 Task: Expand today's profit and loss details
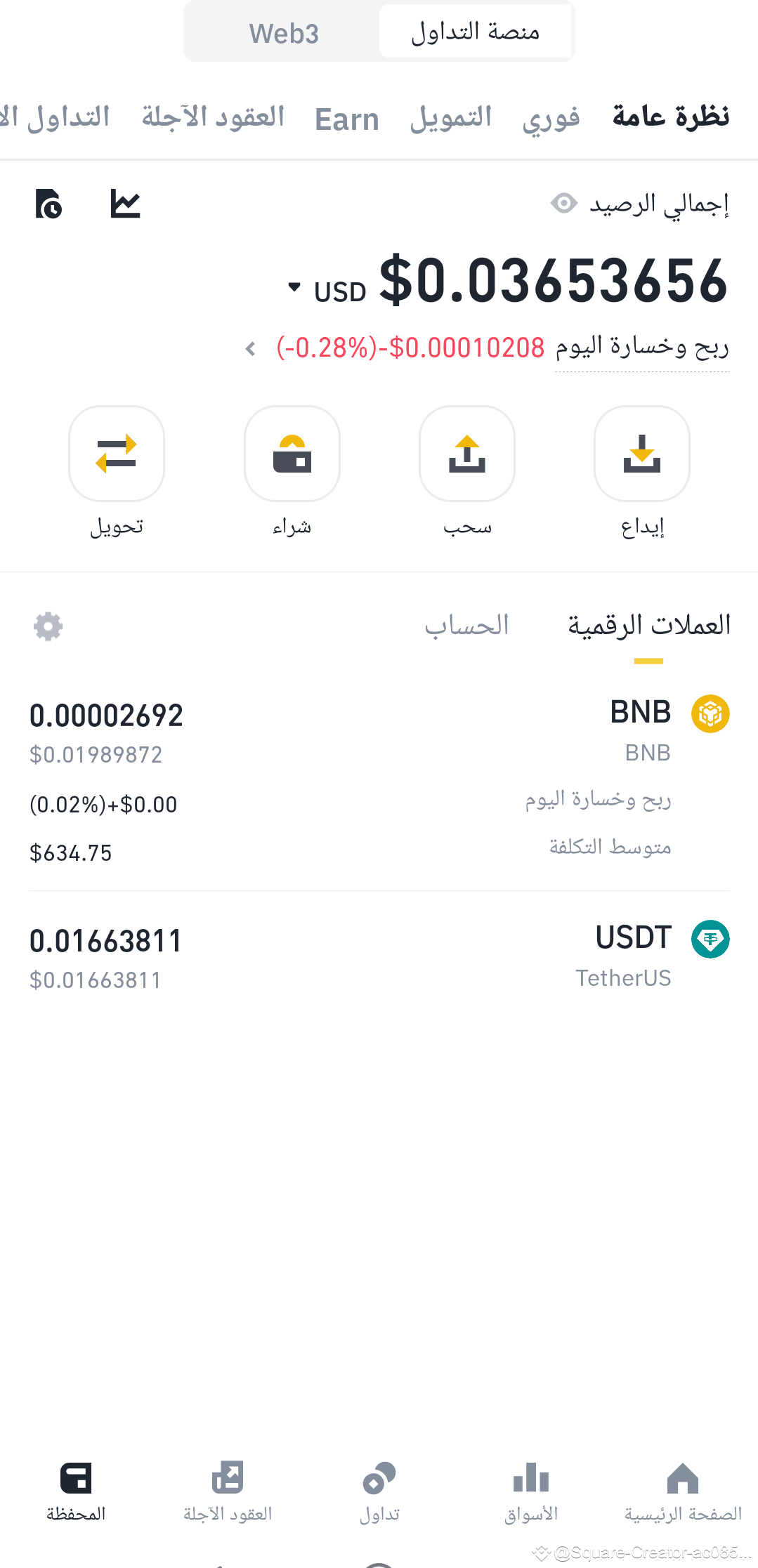tap(250, 348)
